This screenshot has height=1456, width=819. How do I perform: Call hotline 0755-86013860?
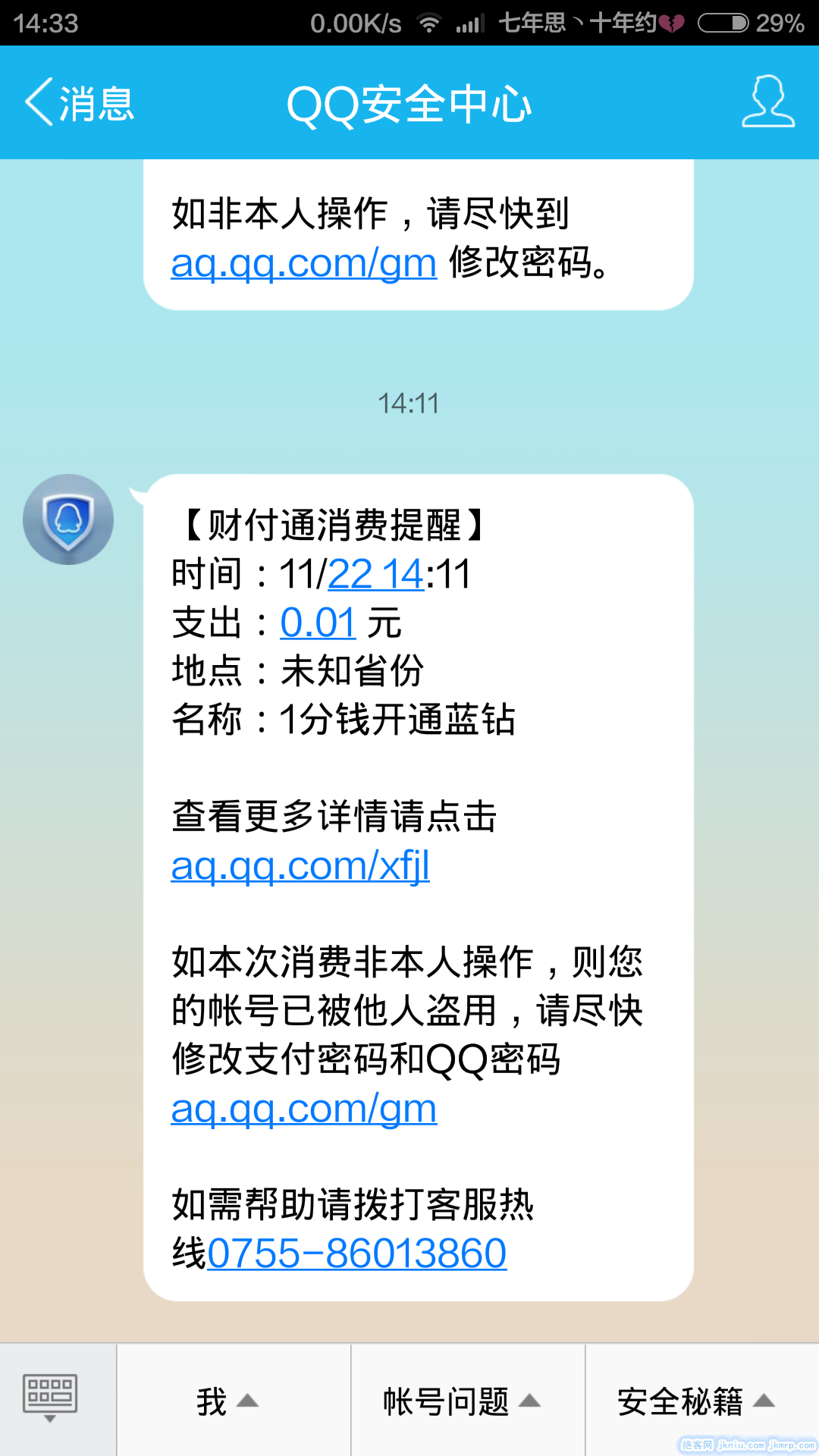point(356,1253)
